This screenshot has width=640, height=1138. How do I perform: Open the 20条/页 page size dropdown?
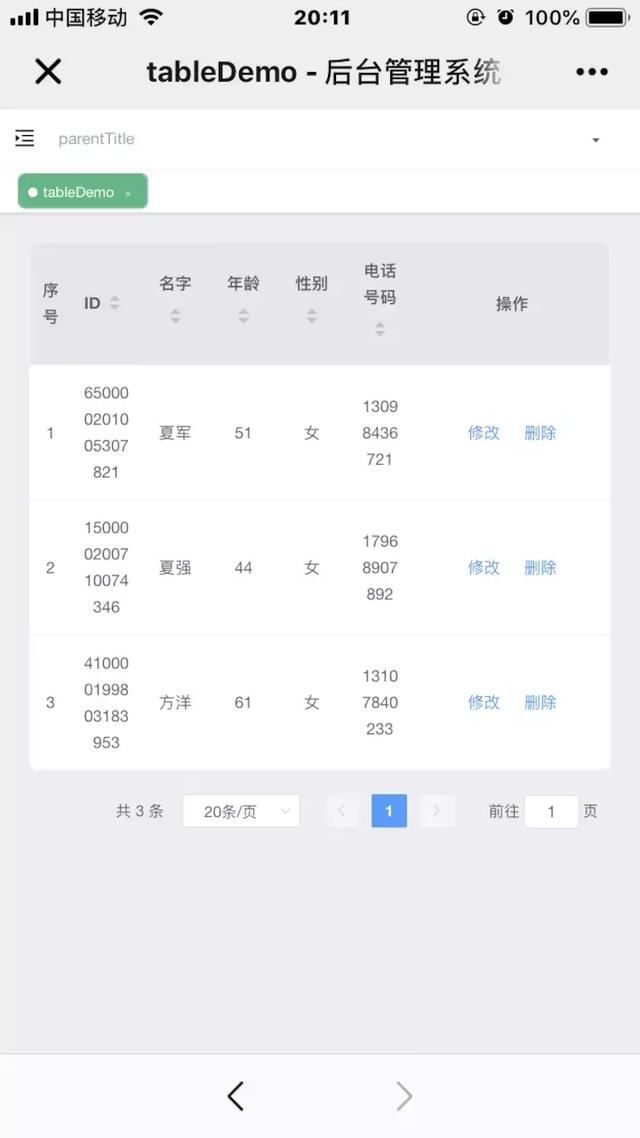coord(241,812)
